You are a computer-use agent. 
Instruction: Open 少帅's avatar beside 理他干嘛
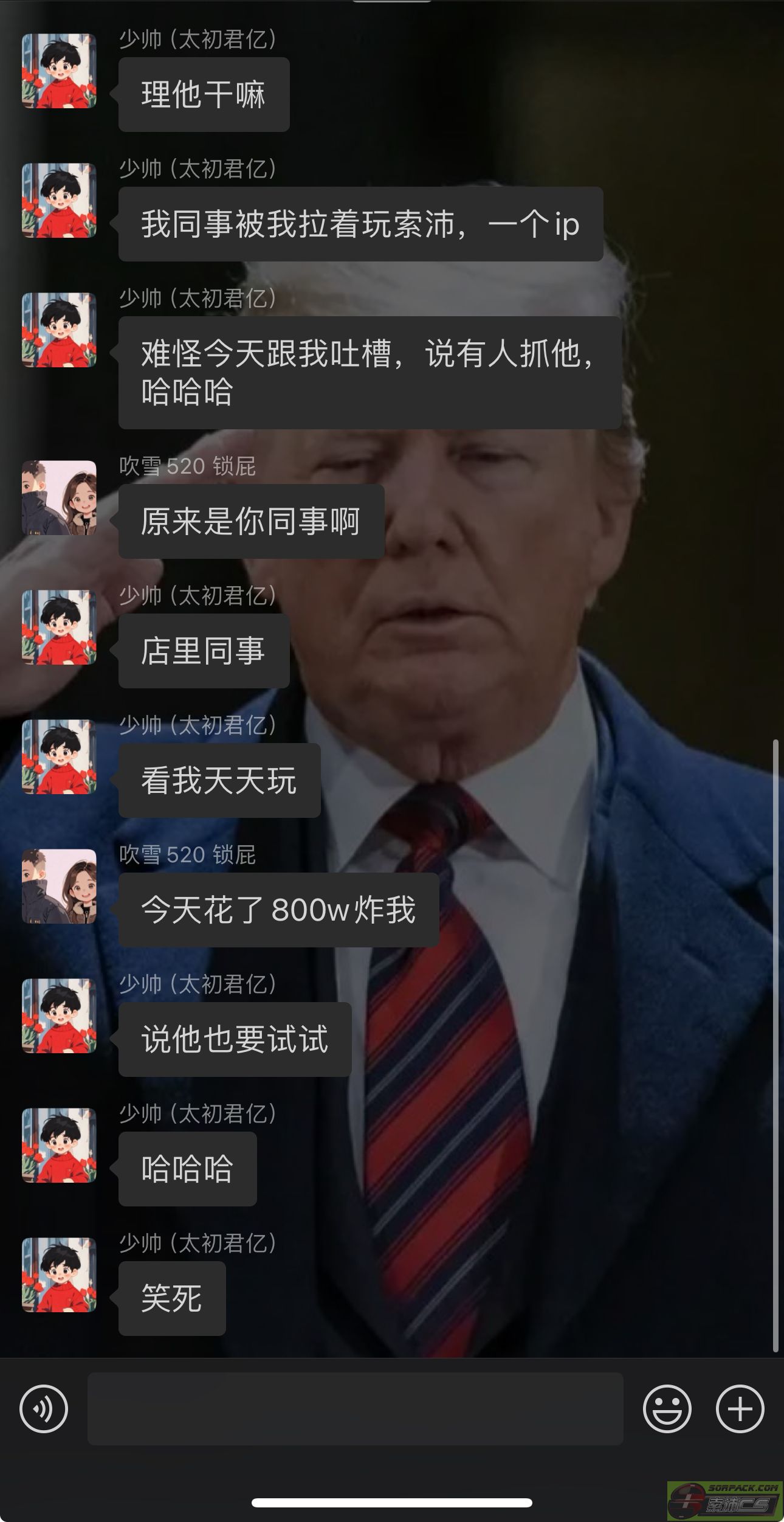coord(59,71)
